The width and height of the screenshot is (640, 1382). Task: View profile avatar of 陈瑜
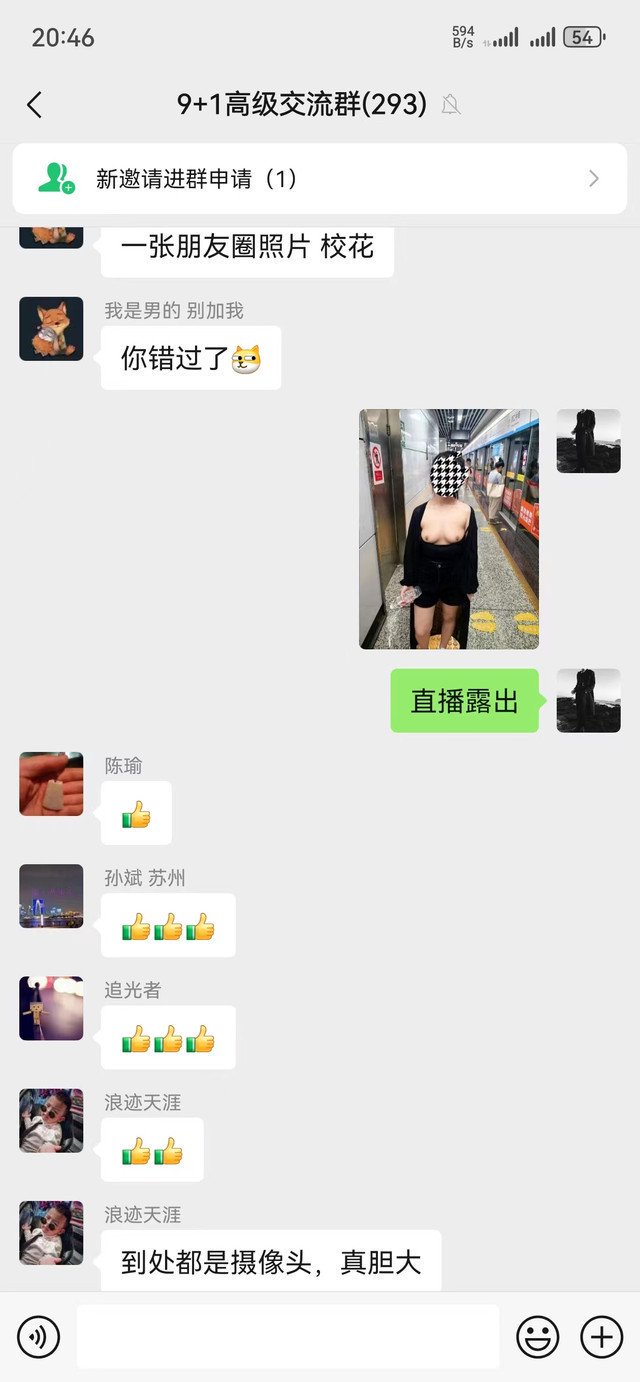pos(51,784)
